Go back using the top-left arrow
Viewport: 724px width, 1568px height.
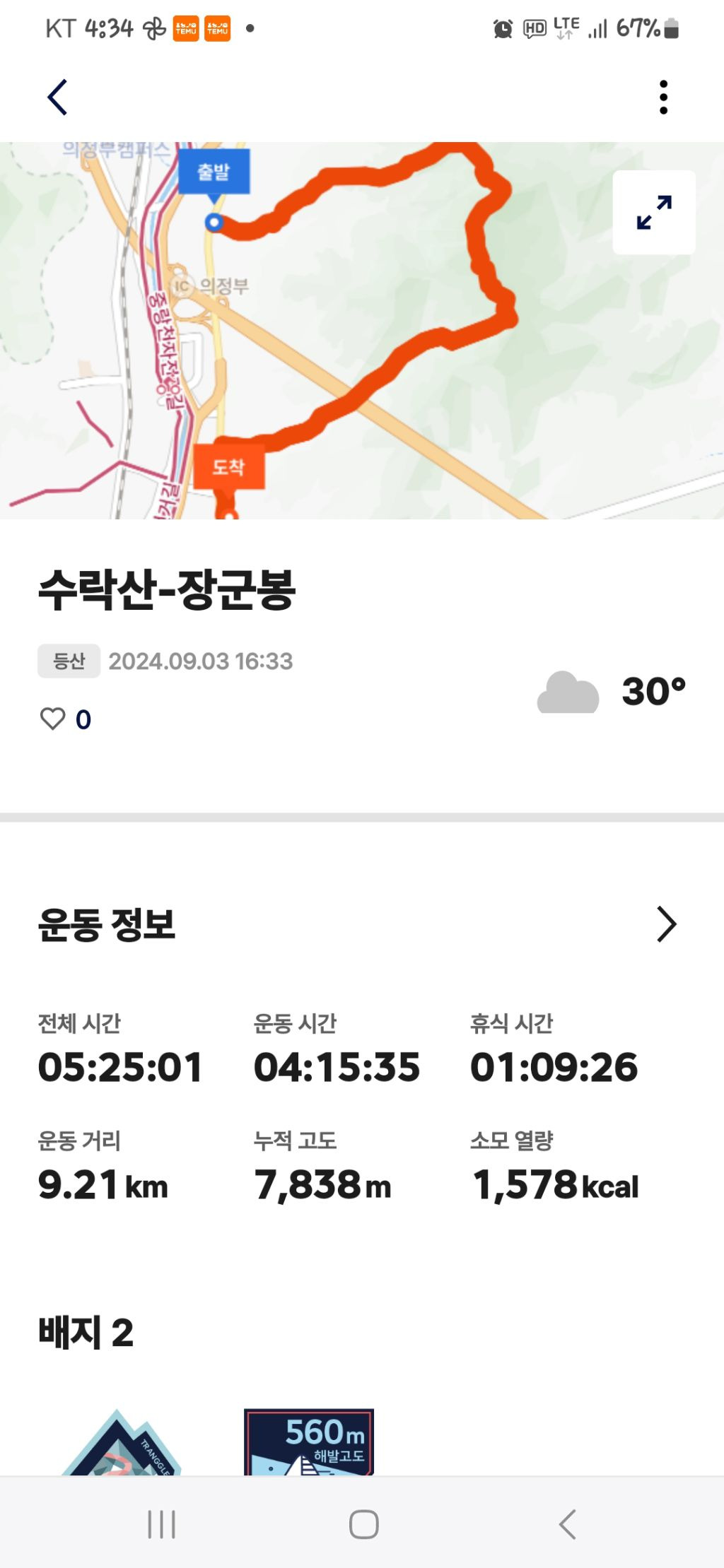point(57,98)
